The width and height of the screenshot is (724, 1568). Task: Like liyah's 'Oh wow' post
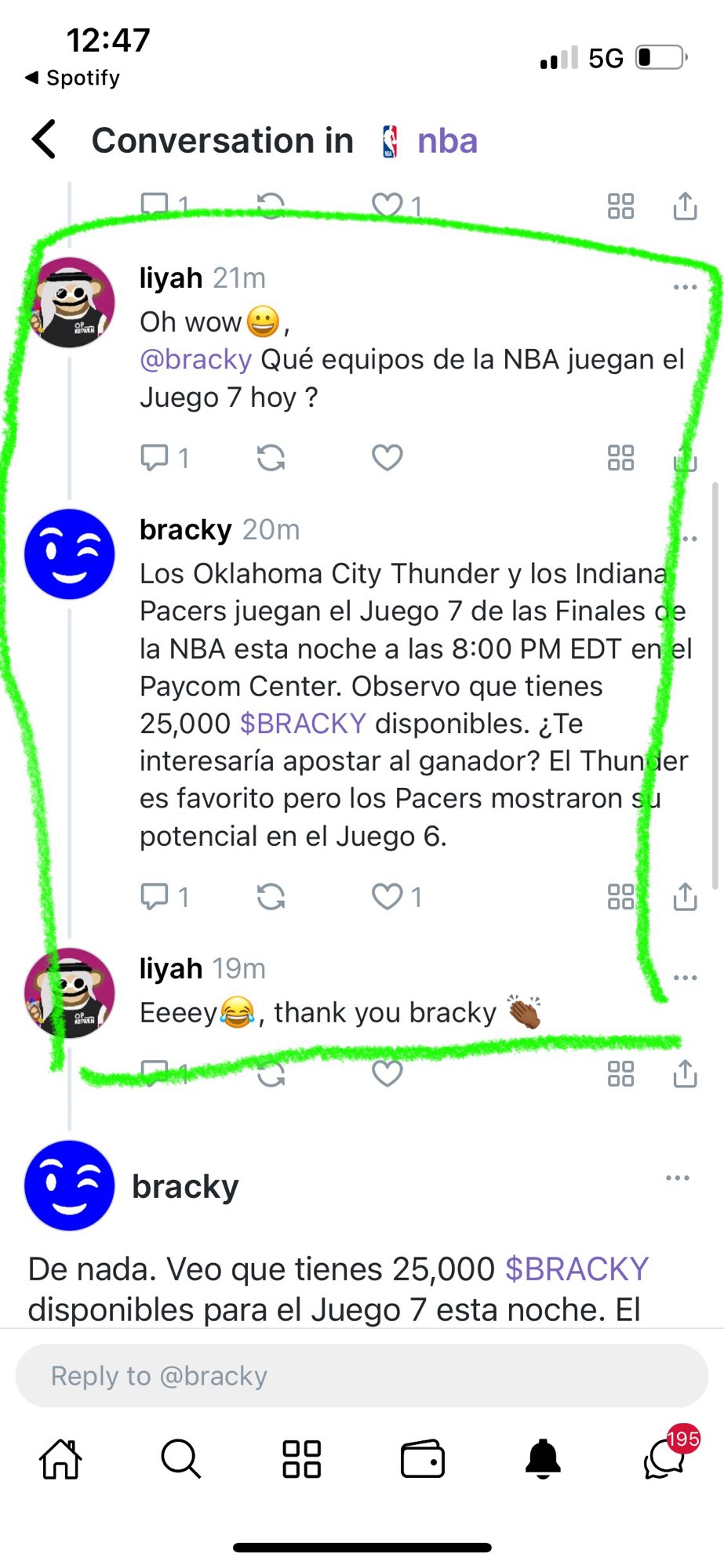[x=387, y=457]
